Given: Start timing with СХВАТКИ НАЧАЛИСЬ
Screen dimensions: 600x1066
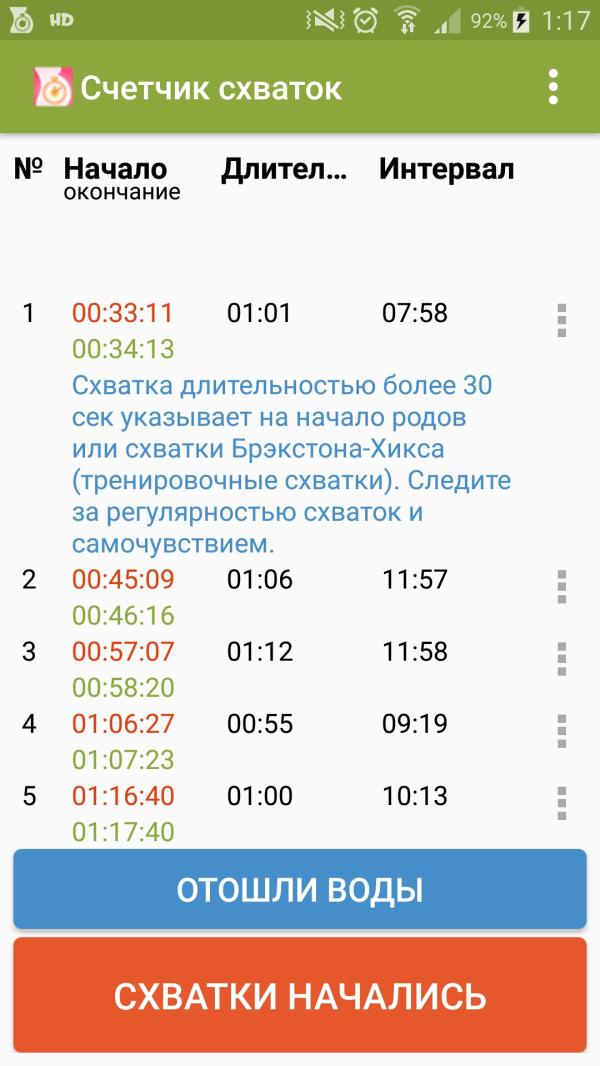Looking at the screenshot, I should tap(300, 995).
